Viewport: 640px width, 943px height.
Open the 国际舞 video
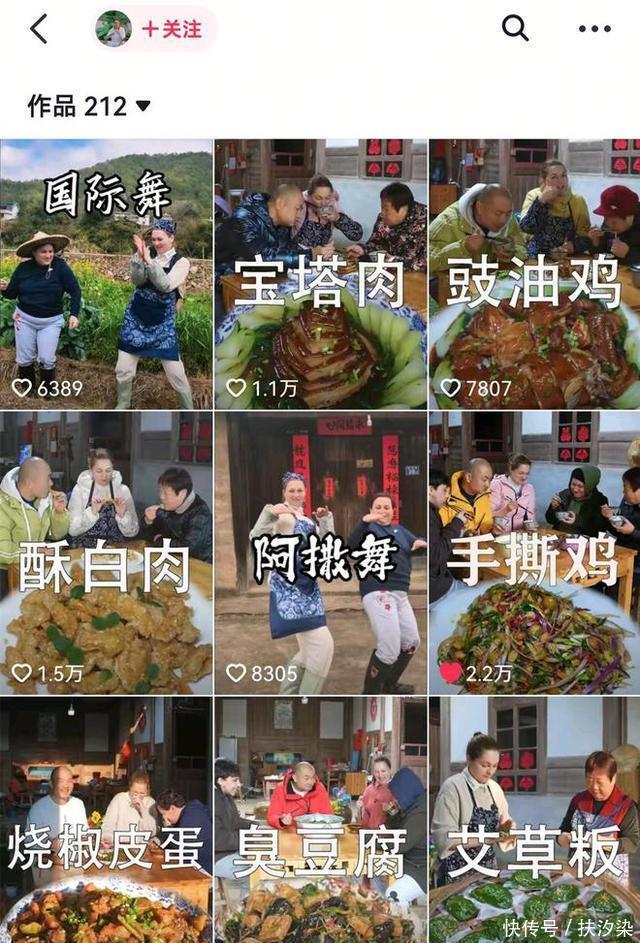(x=106, y=274)
